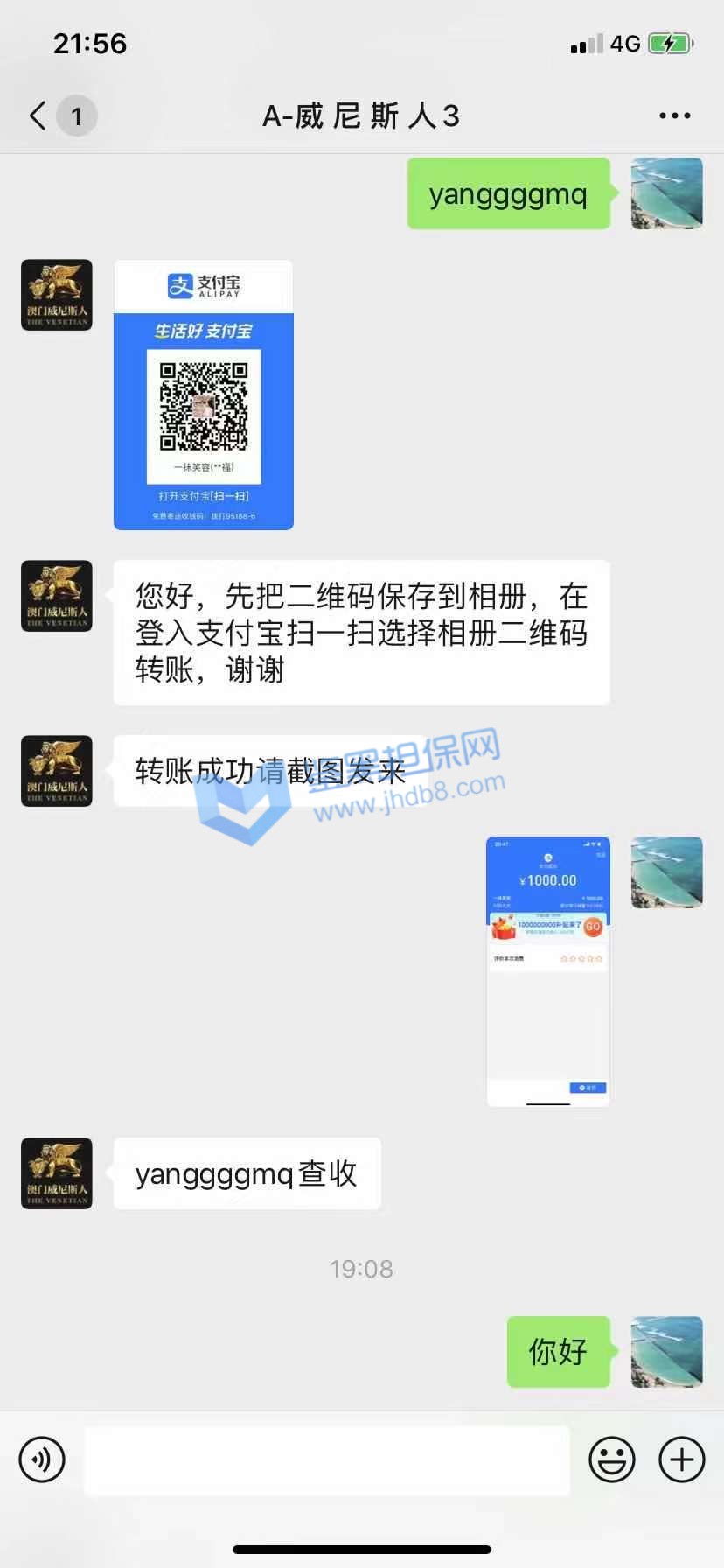Open the plus attachment menu
Image resolution: width=724 pixels, height=1568 pixels.
pyautogui.click(x=681, y=1459)
